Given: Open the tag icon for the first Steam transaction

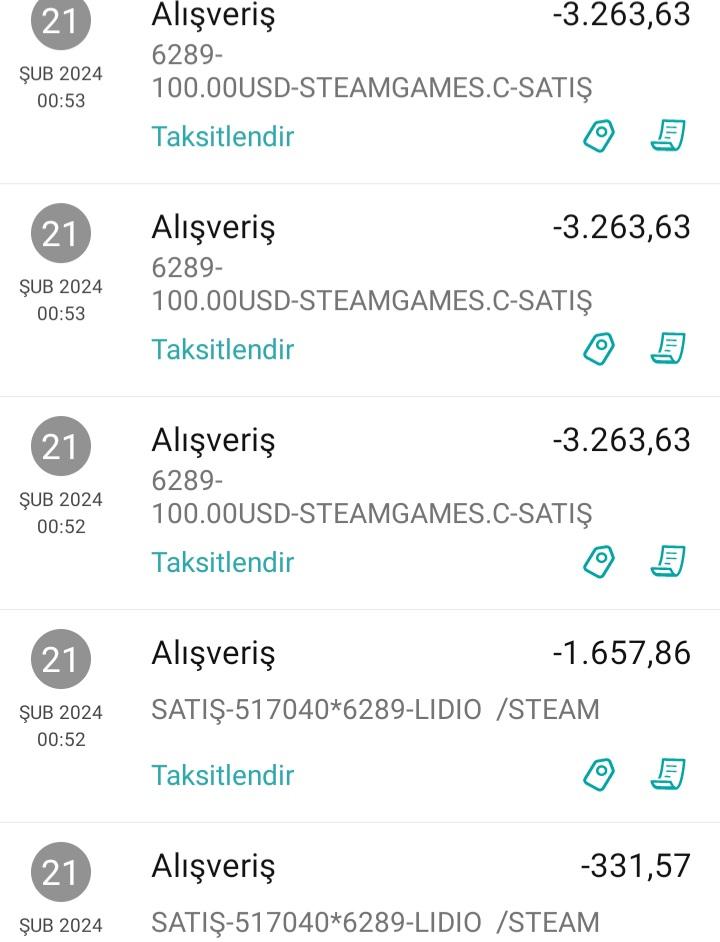Looking at the screenshot, I should (x=599, y=135).
